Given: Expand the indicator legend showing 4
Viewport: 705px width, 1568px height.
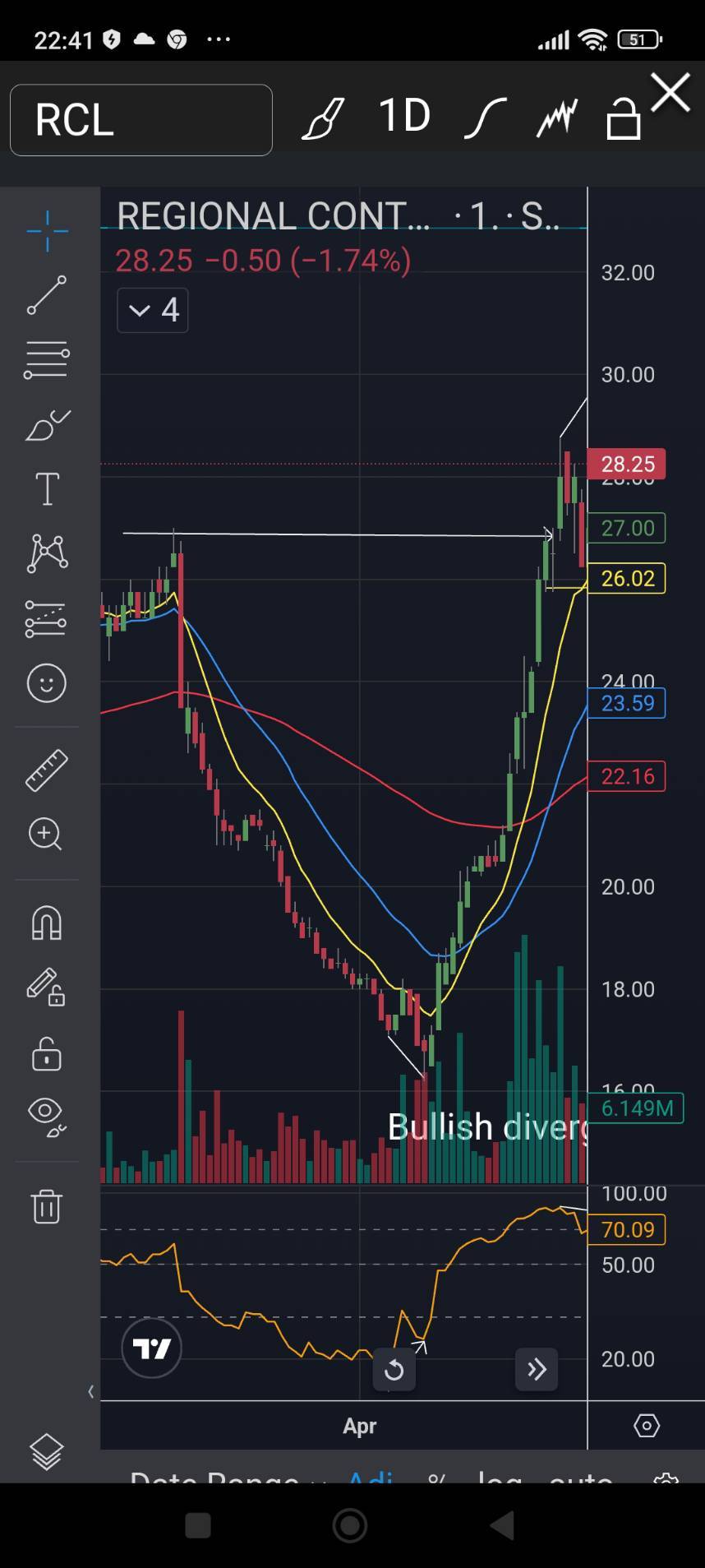Looking at the screenshot, I should pyautogui.click(x=153, y=310).
